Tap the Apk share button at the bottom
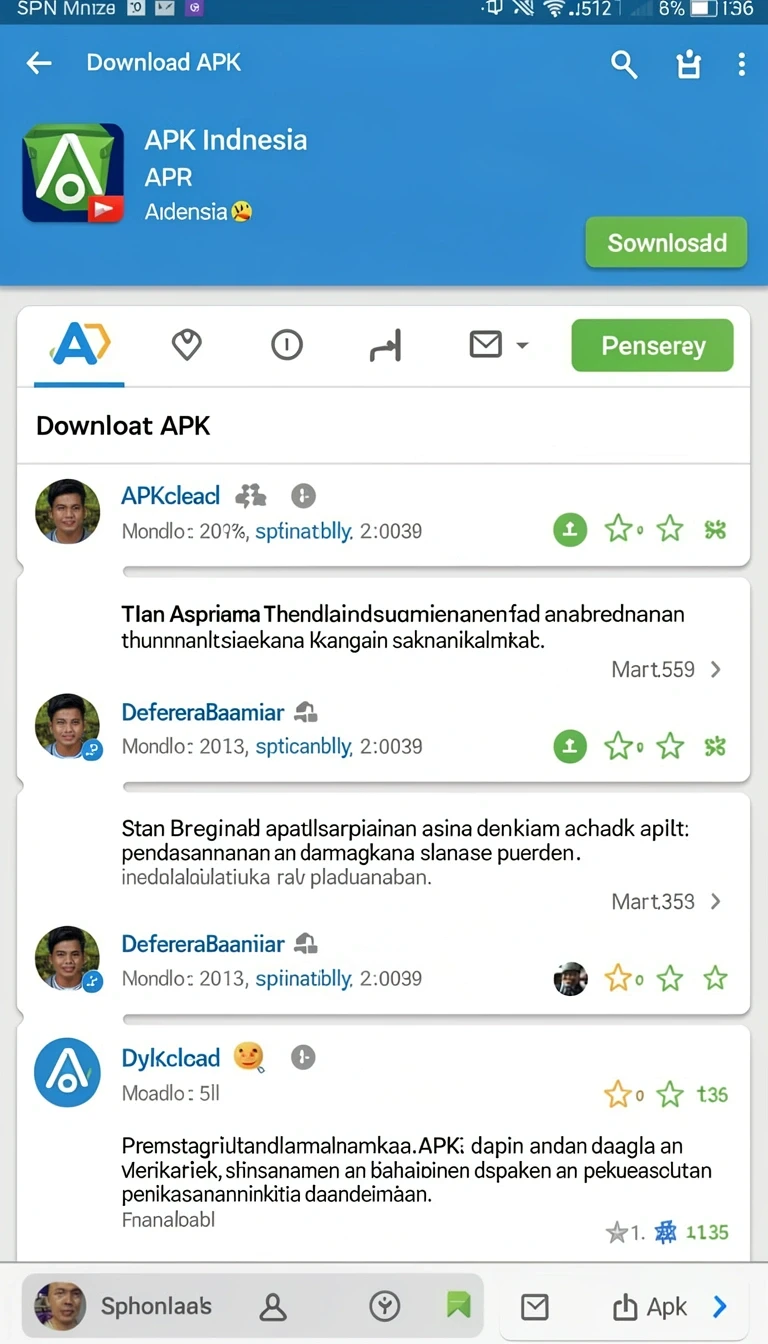Screen dimensions: 768x1344 649,1306
